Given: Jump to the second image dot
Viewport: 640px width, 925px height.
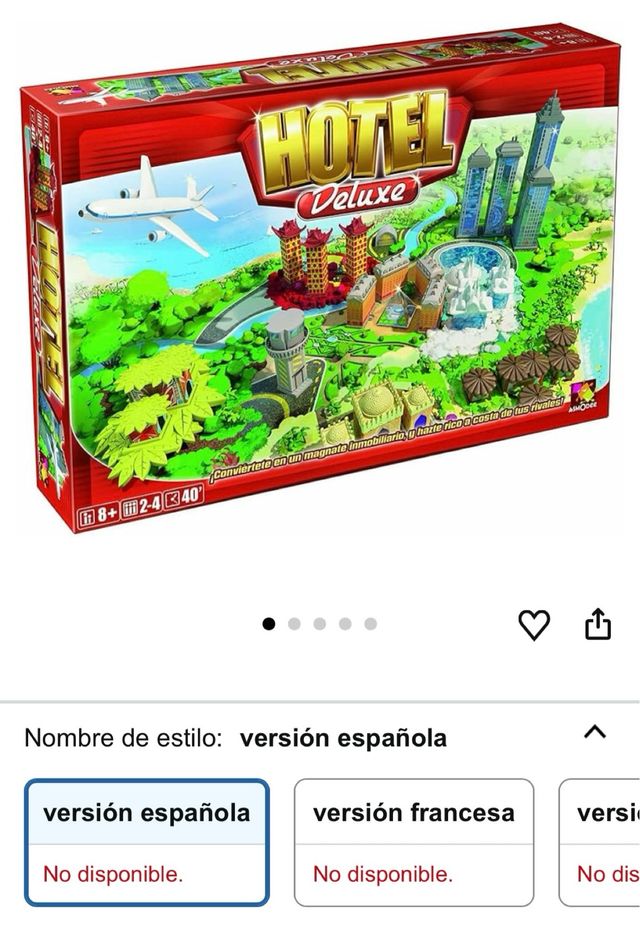Looking at the screenshot, I should coord(294,624).
